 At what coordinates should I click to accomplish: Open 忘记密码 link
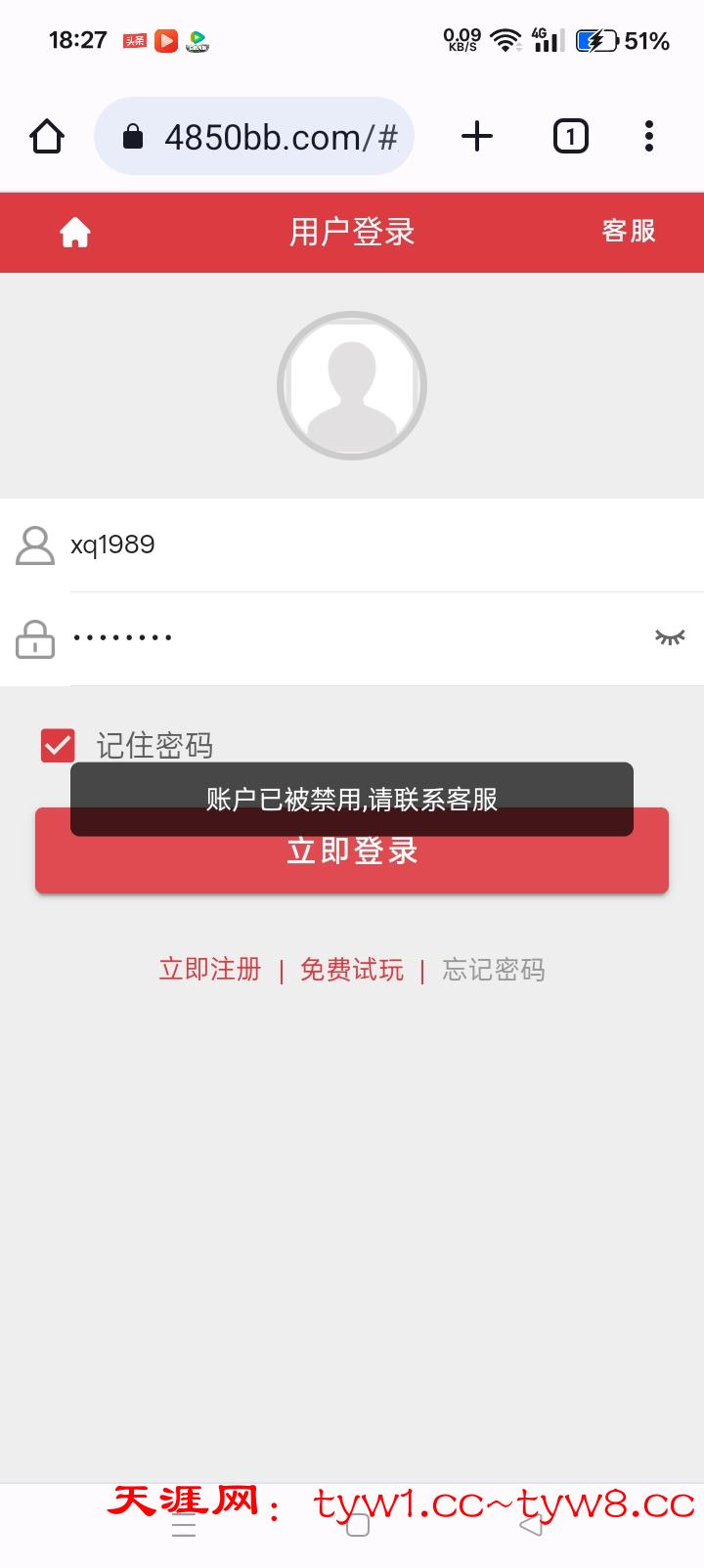[494, 970]
